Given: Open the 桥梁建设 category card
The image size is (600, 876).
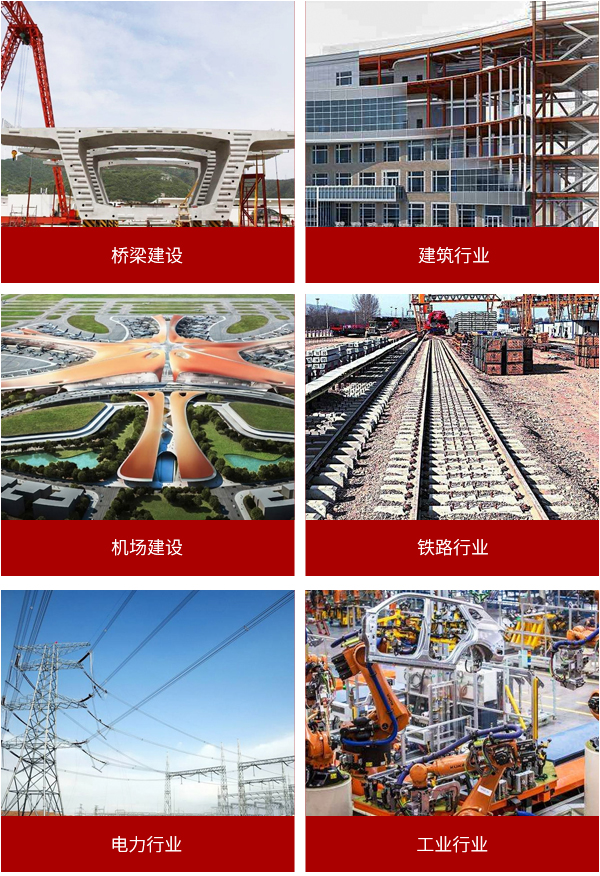Looking at the screenshot, I should (x=148, y=142).
